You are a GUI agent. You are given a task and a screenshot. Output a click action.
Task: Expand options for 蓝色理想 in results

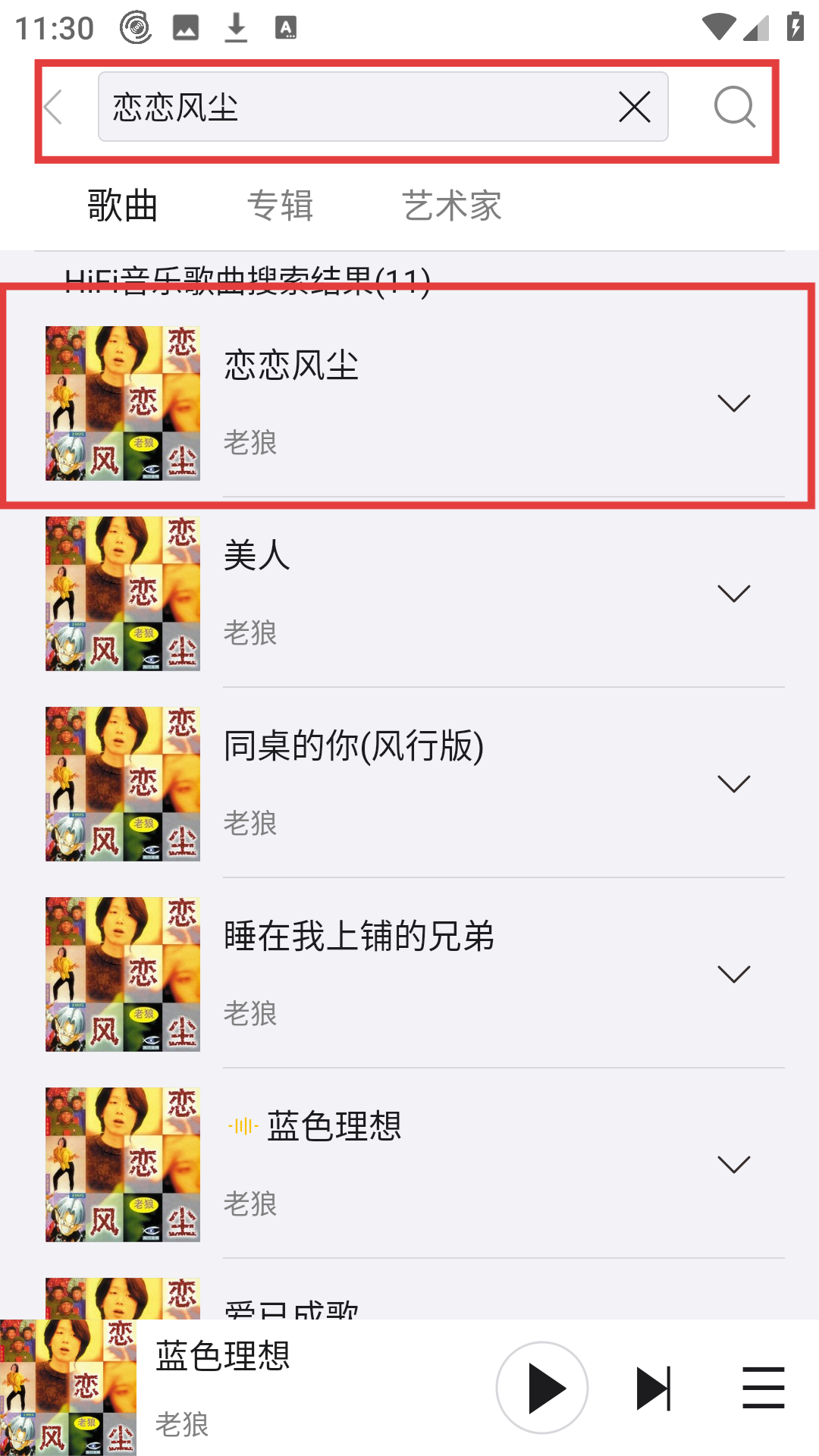(x=733, y=1164)
